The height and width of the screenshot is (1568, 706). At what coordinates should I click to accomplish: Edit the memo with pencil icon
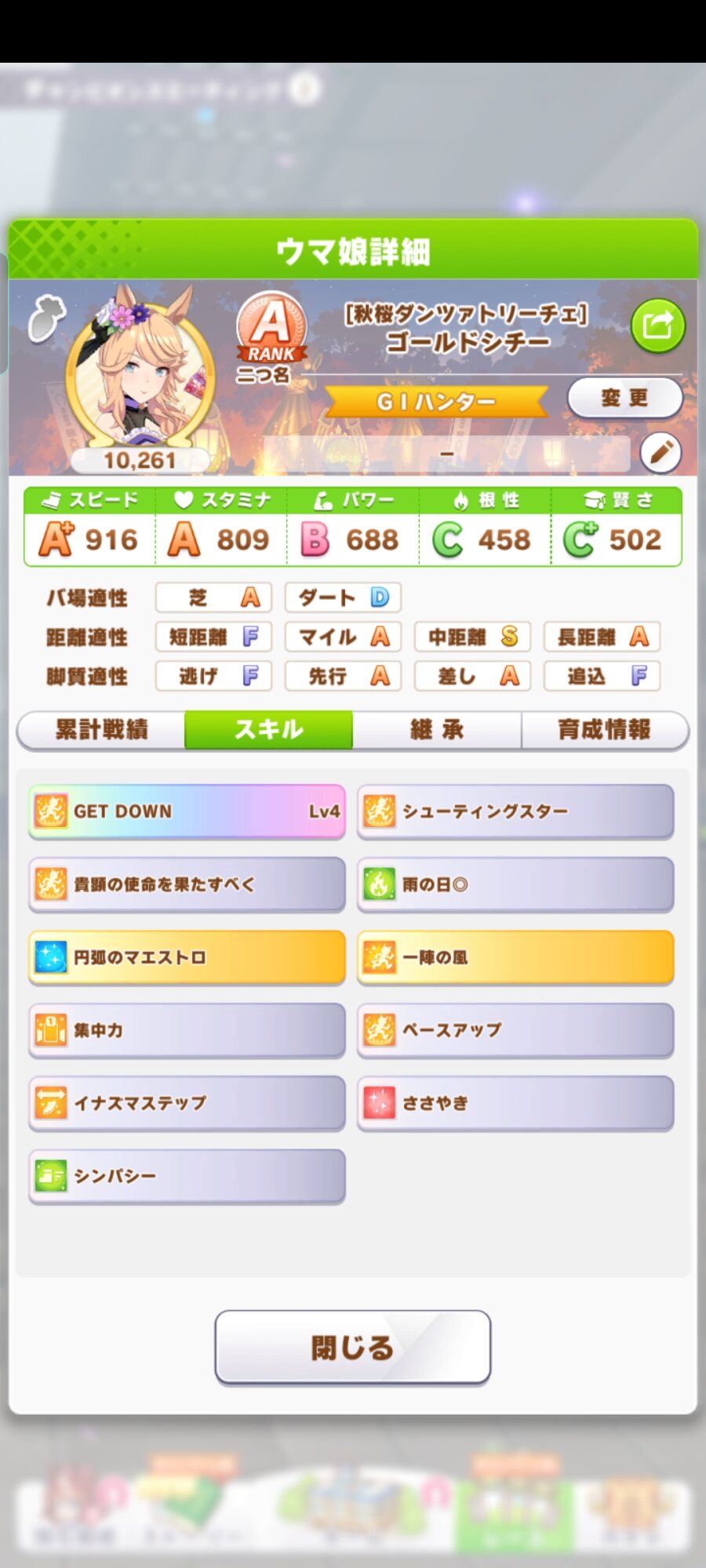click(660, 452)
